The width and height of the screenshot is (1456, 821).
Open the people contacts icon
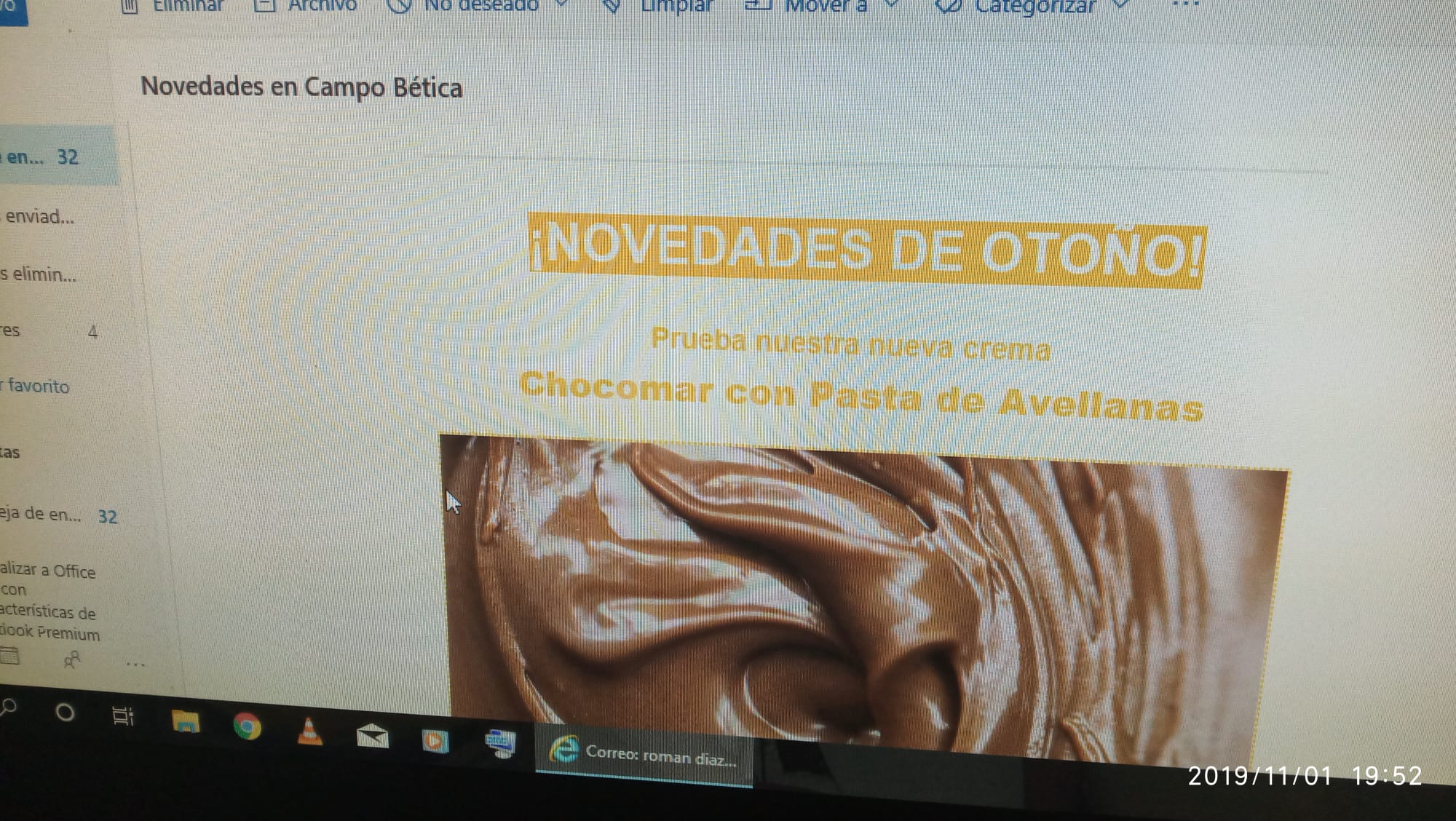click(x=72, y=659)
